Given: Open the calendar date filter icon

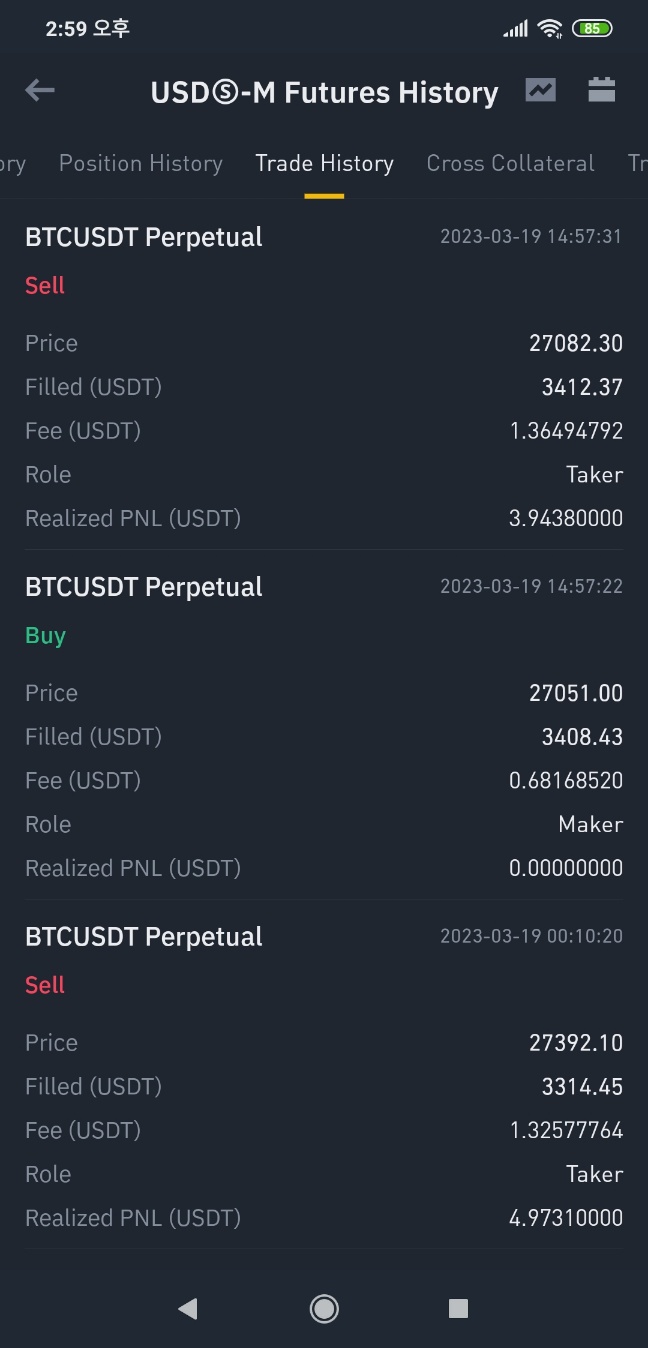Looking at the screenshot, I should 601,90.
